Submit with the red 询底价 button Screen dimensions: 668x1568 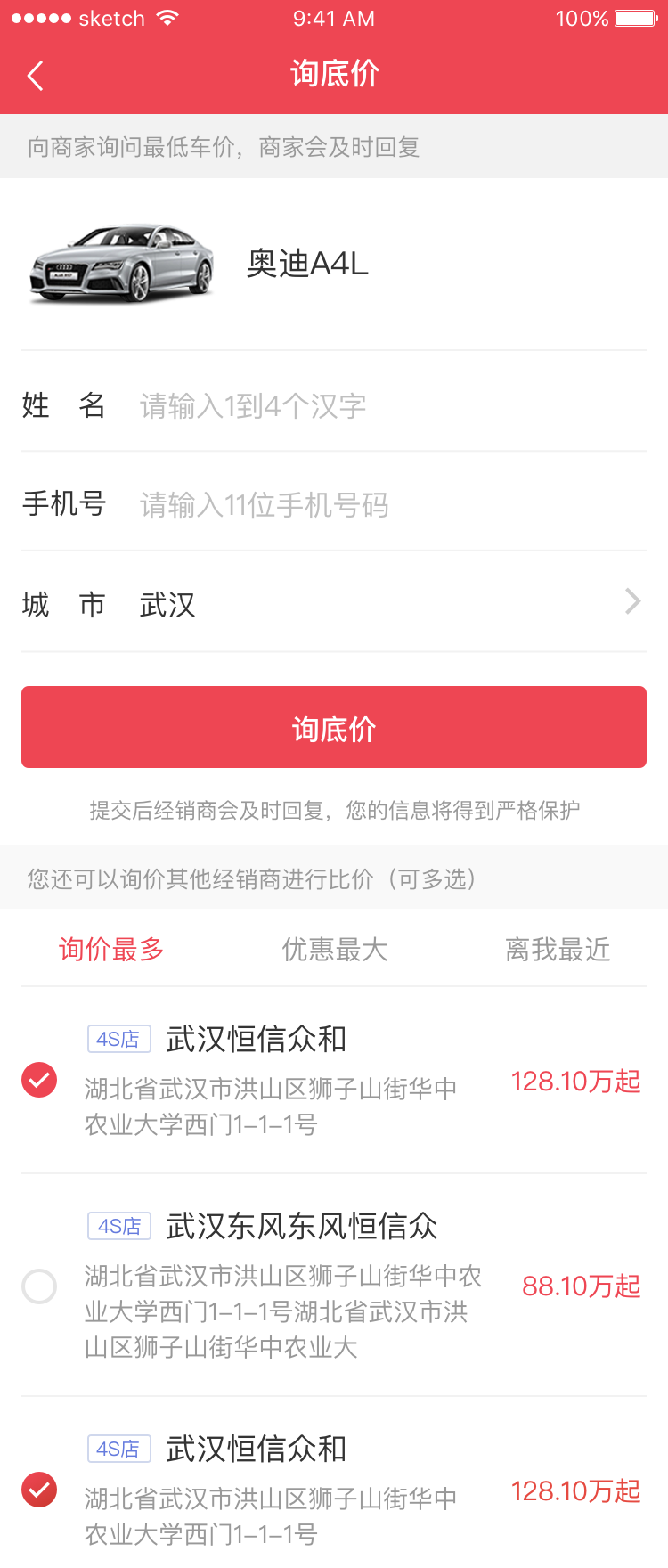[334, 727]
